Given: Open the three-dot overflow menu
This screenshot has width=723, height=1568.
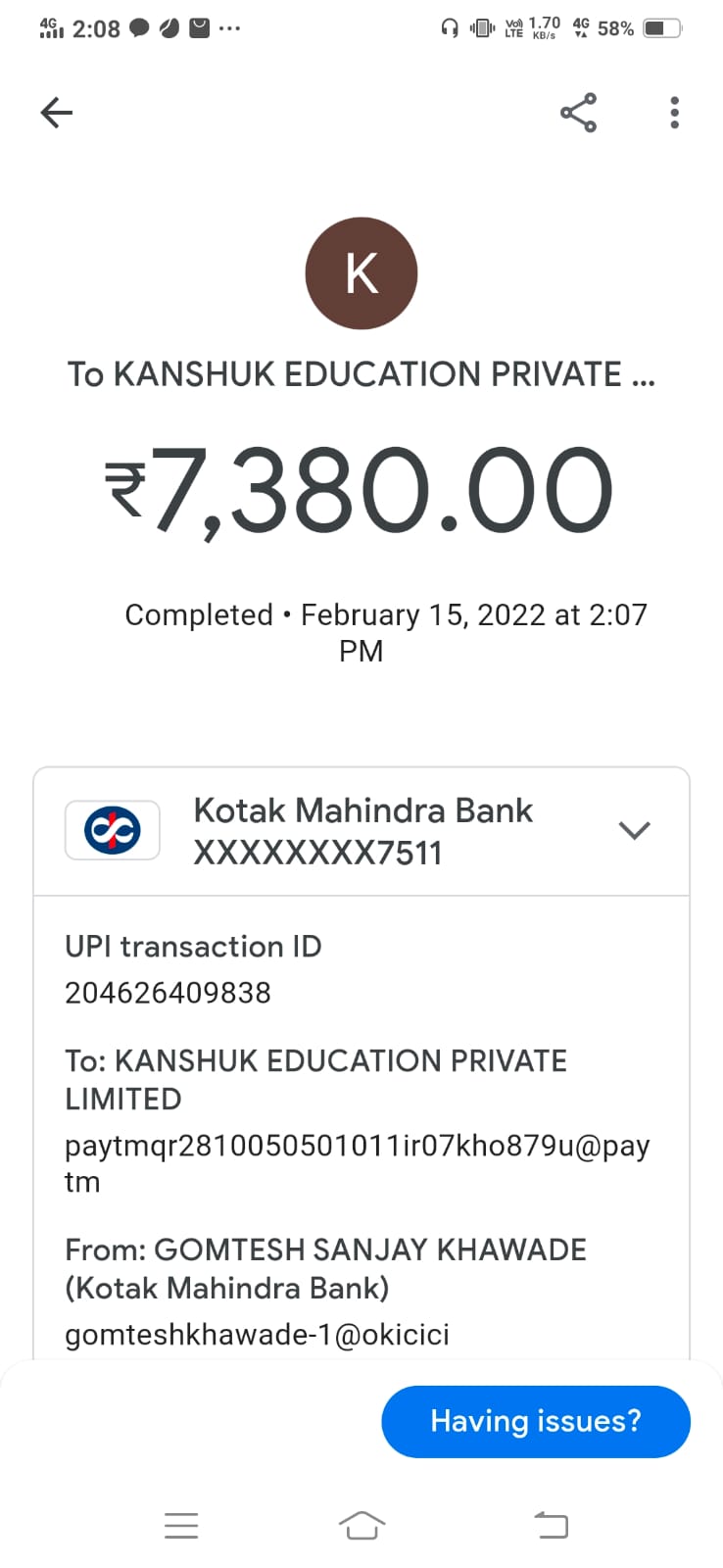Looking at the screenshot, I should coord(674,113).
